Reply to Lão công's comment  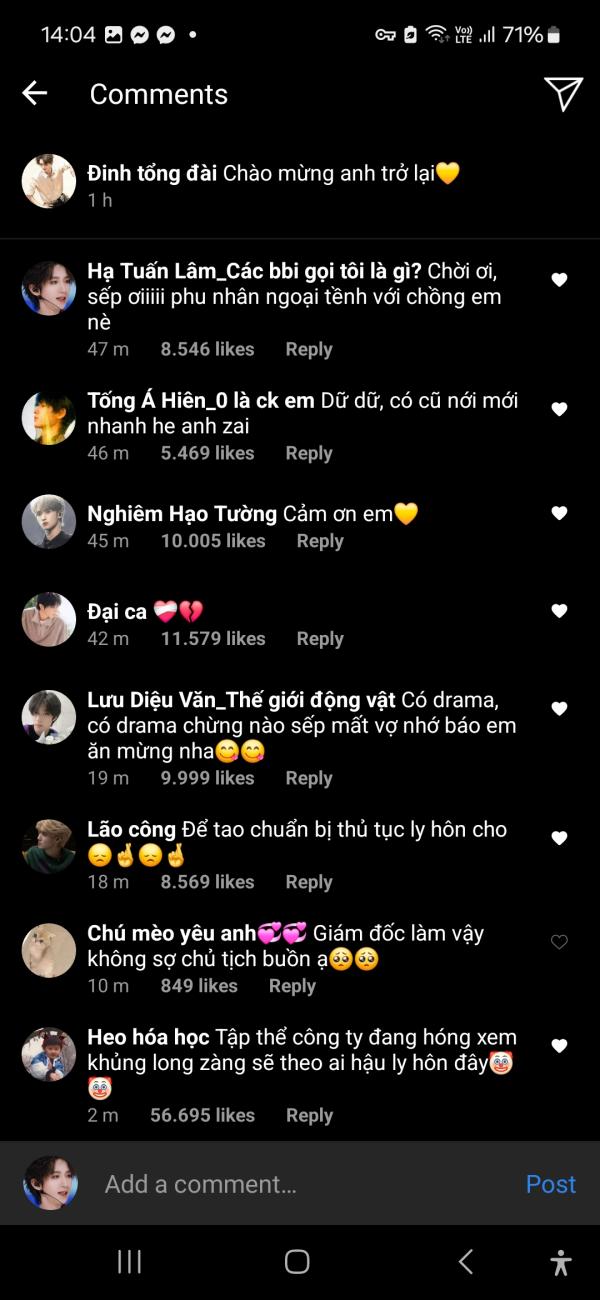click(308, 882)
